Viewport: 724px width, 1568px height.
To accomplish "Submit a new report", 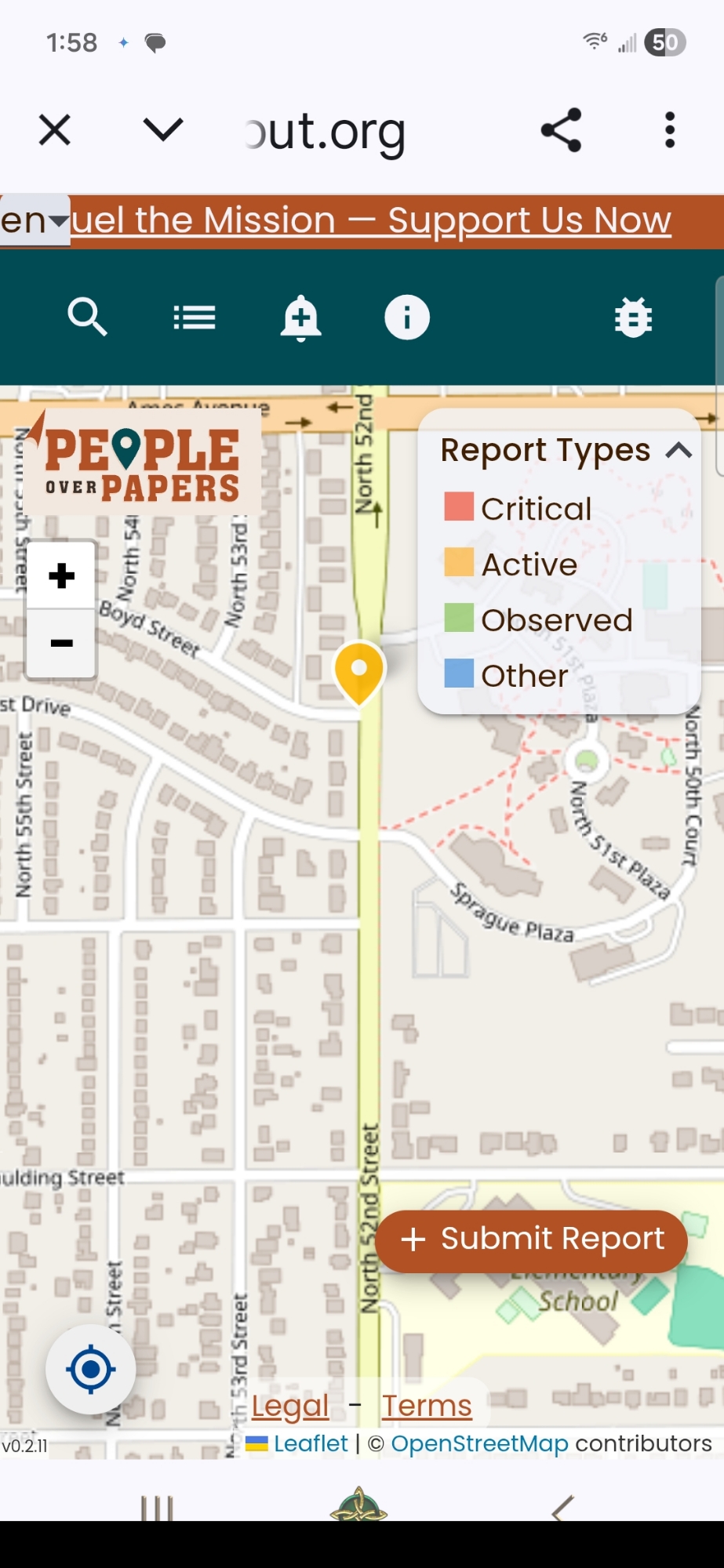I will 532,1240.
